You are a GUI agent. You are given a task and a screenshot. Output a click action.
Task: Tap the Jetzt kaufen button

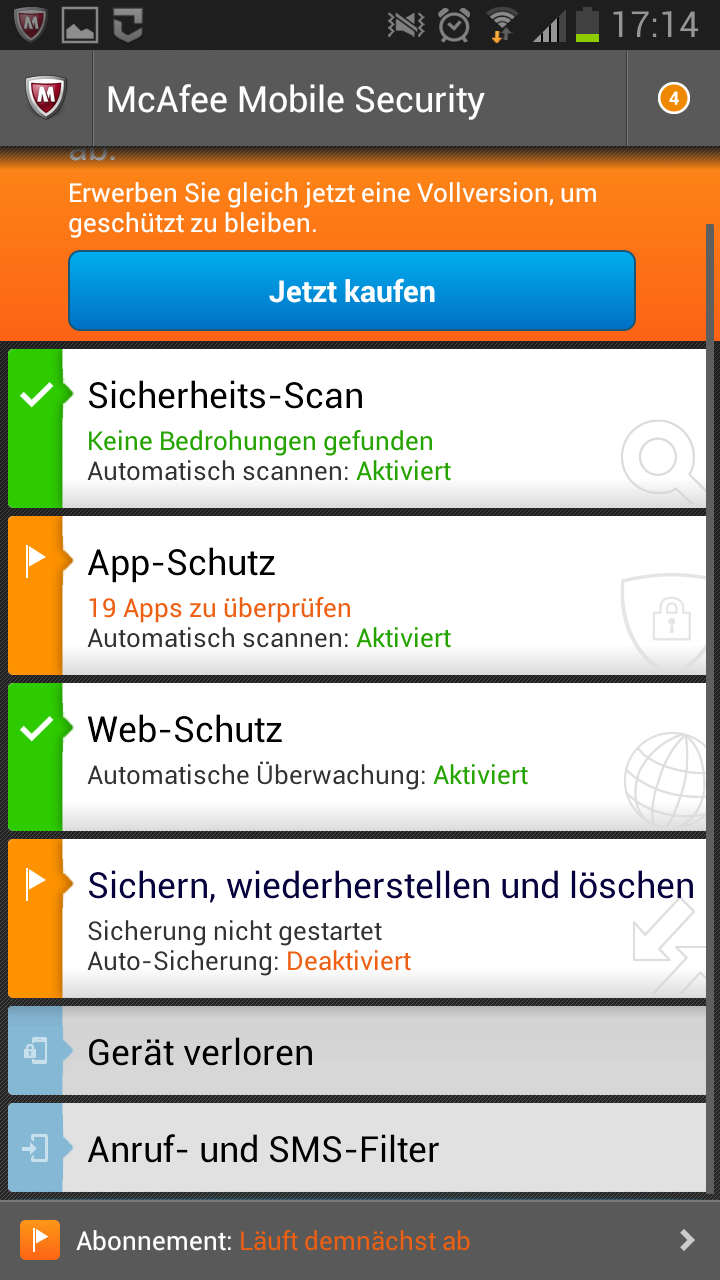click(x=352, y=291)
